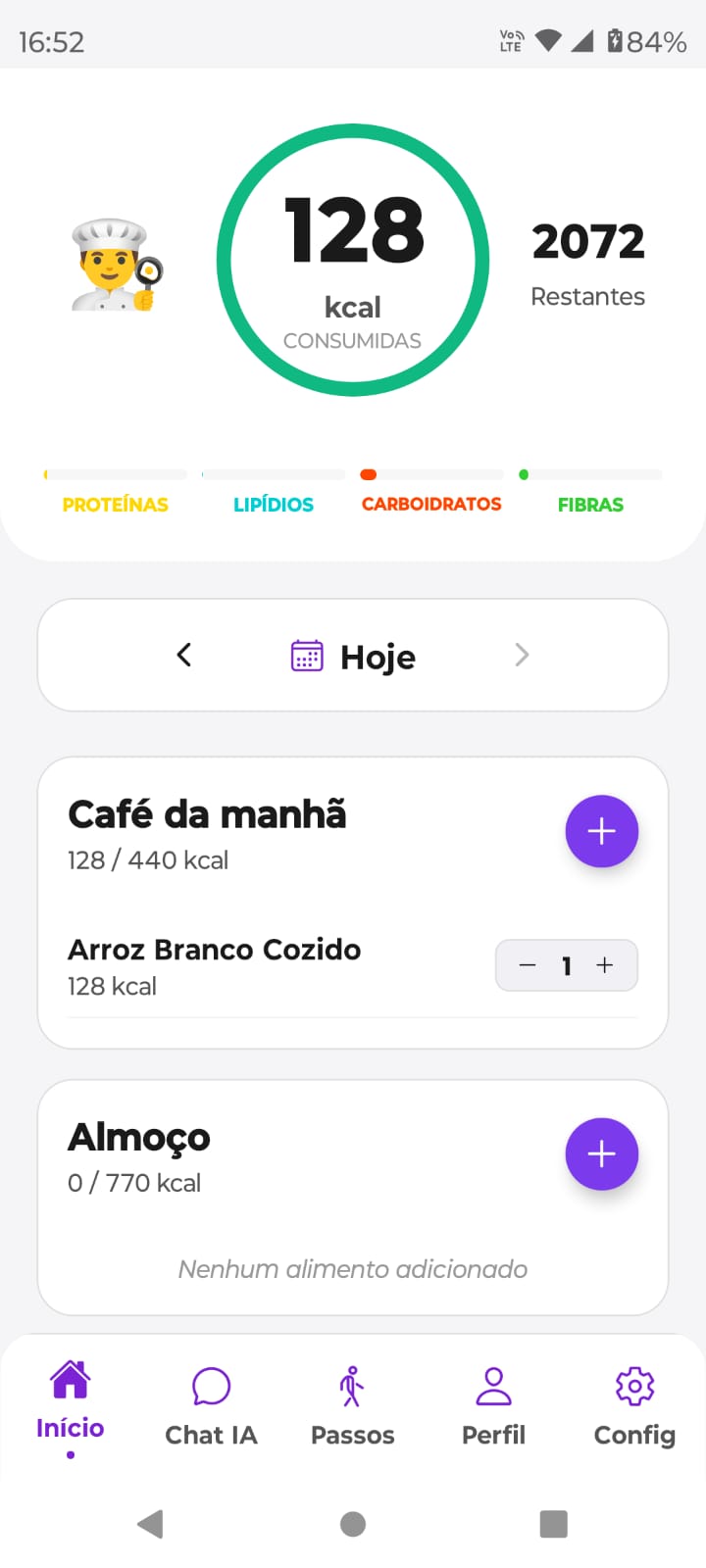Increase Arroz Branco Cozido quantity with plus
The height and width of the screenshot is (1568, 706).
tap(606, 965)
